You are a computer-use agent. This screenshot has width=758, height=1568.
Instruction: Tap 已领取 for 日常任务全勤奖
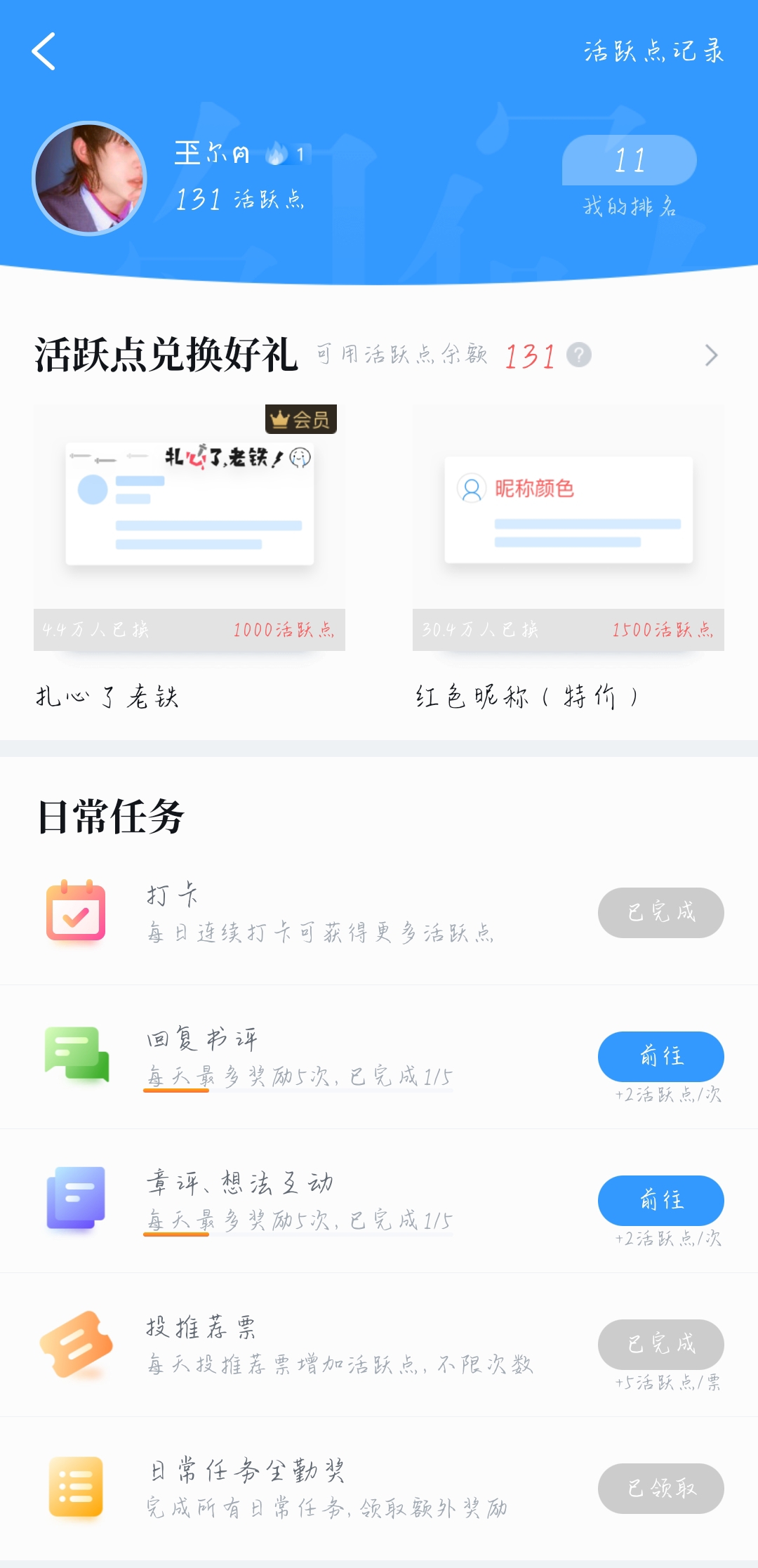click(x=661, y=1489)
